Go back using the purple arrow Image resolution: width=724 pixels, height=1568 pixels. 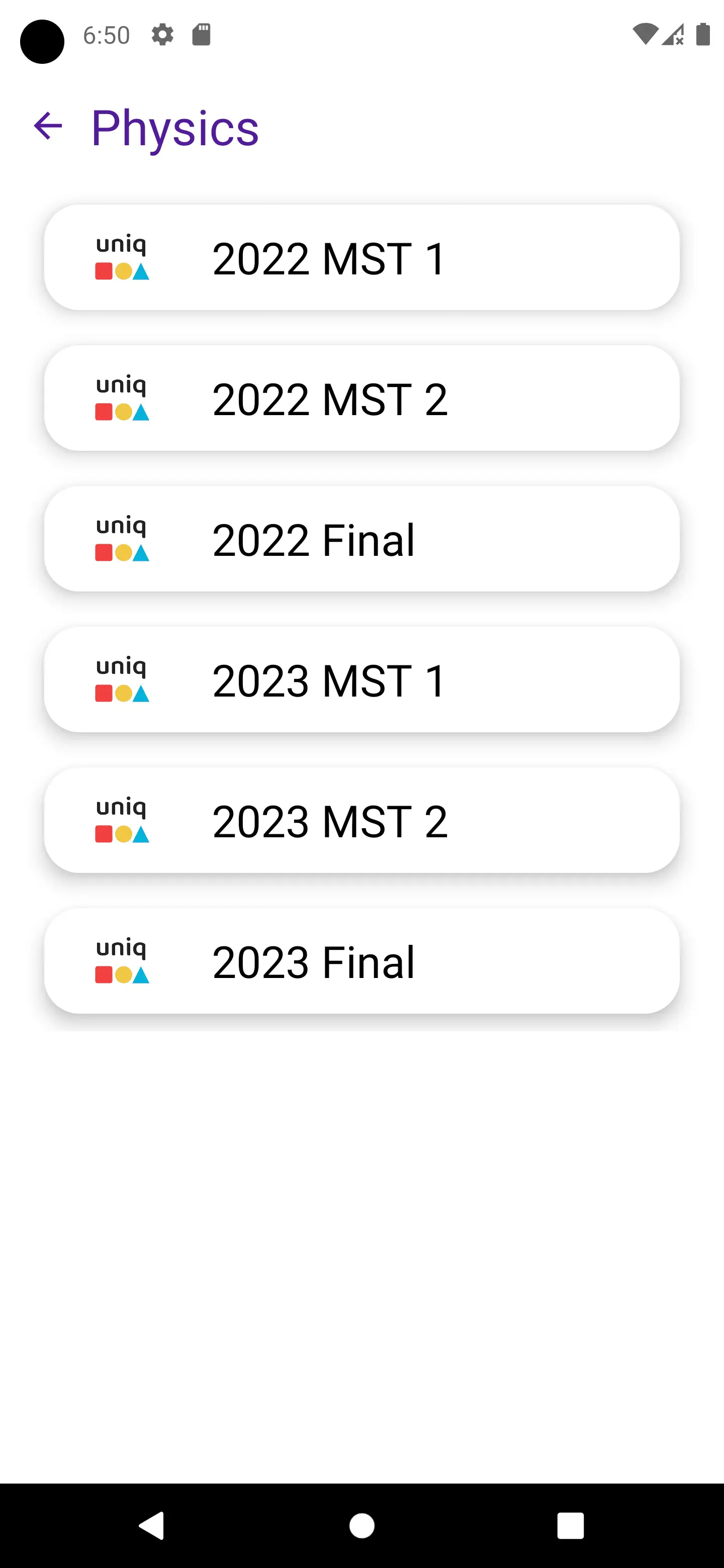(48, 126)
